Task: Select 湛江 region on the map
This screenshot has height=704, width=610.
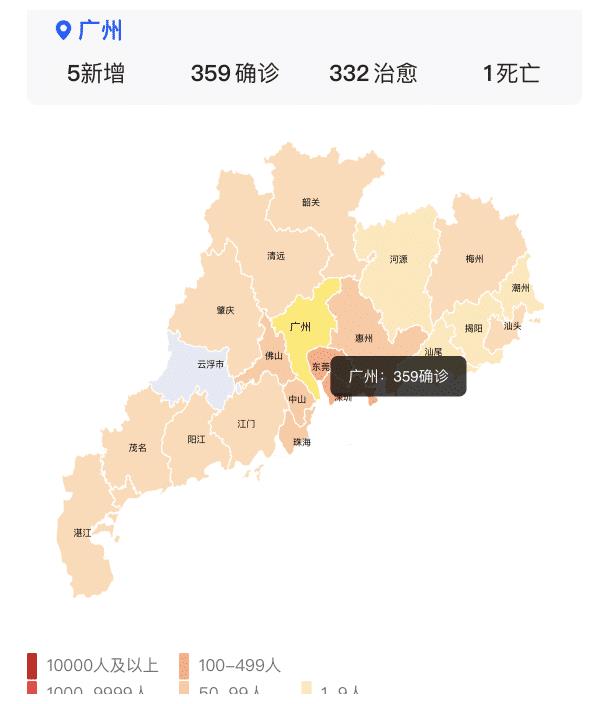Action: (84, 531)
